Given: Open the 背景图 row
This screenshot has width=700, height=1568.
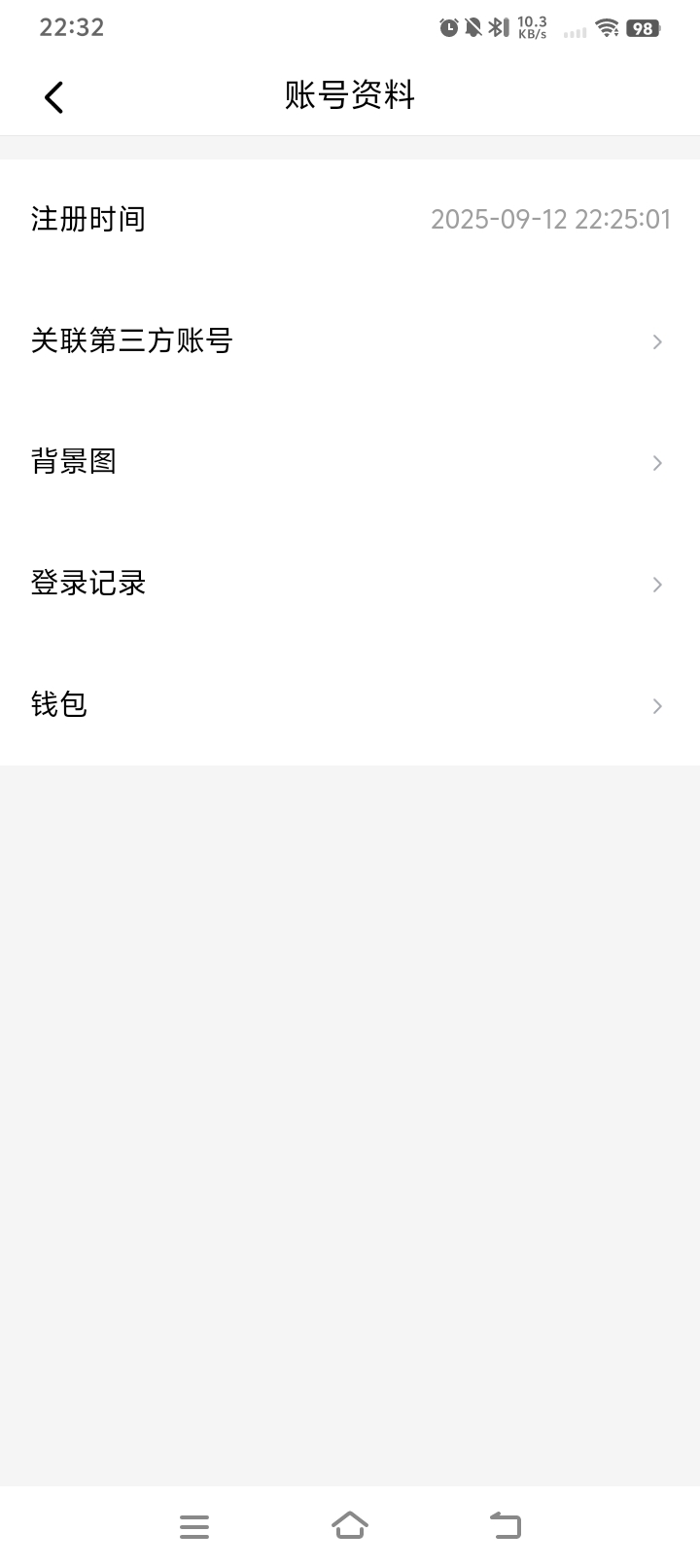Looking at the screenshot, I should tap(350, 462).
